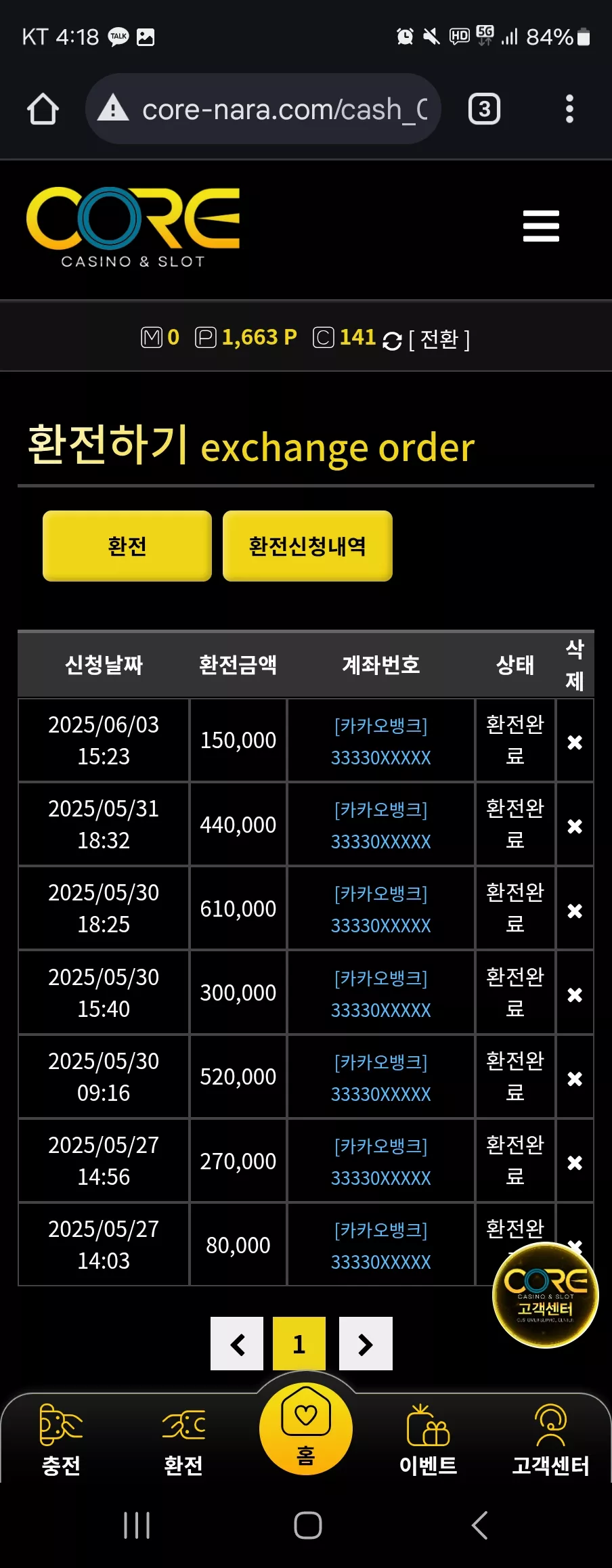This screenshot has height=1568, width=612.
Task: Go to the 홈 tab
Action: pyautogui.click(x=306, y=1428)
